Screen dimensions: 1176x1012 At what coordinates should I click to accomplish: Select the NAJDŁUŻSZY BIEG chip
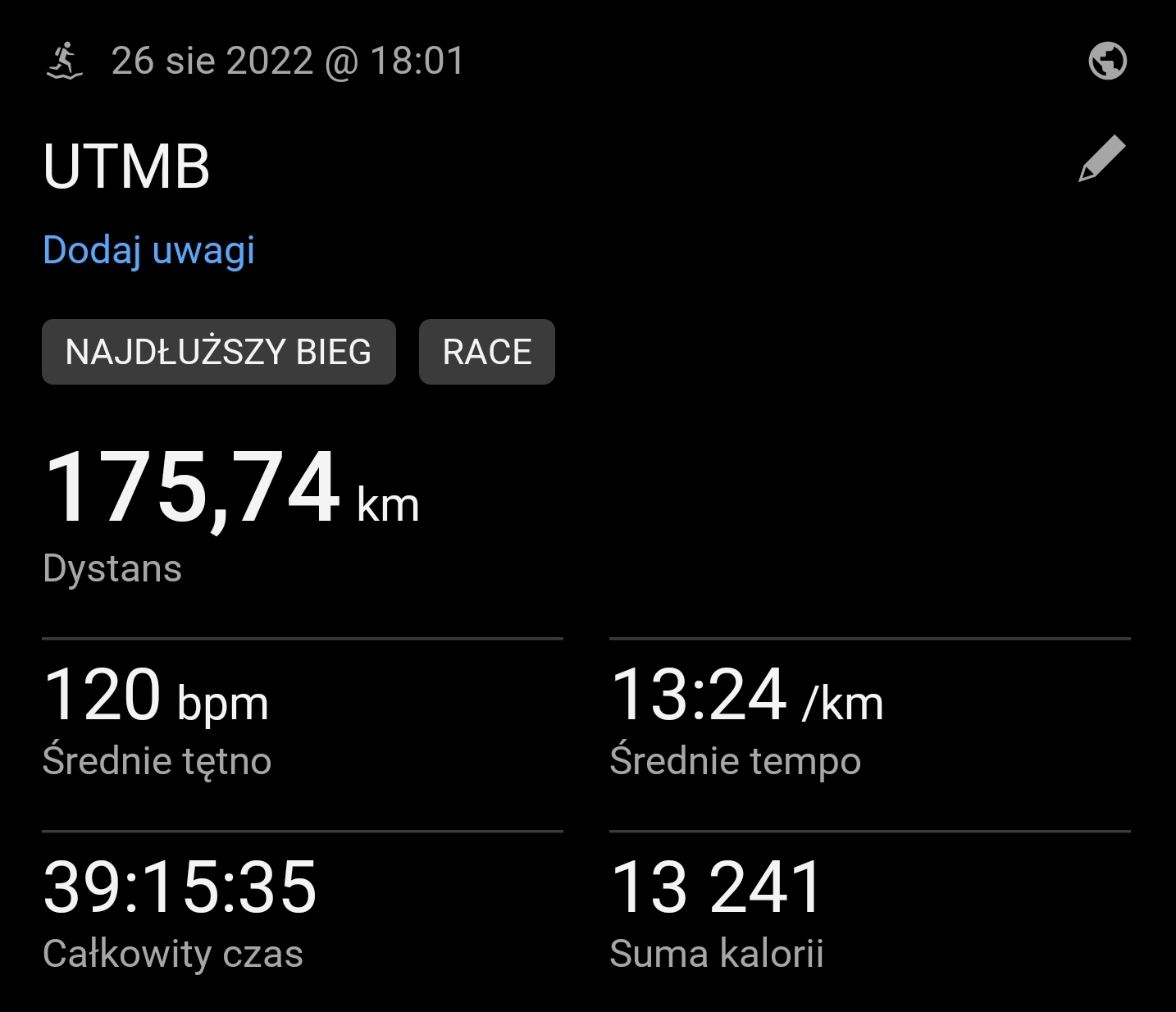click(218, 352)
